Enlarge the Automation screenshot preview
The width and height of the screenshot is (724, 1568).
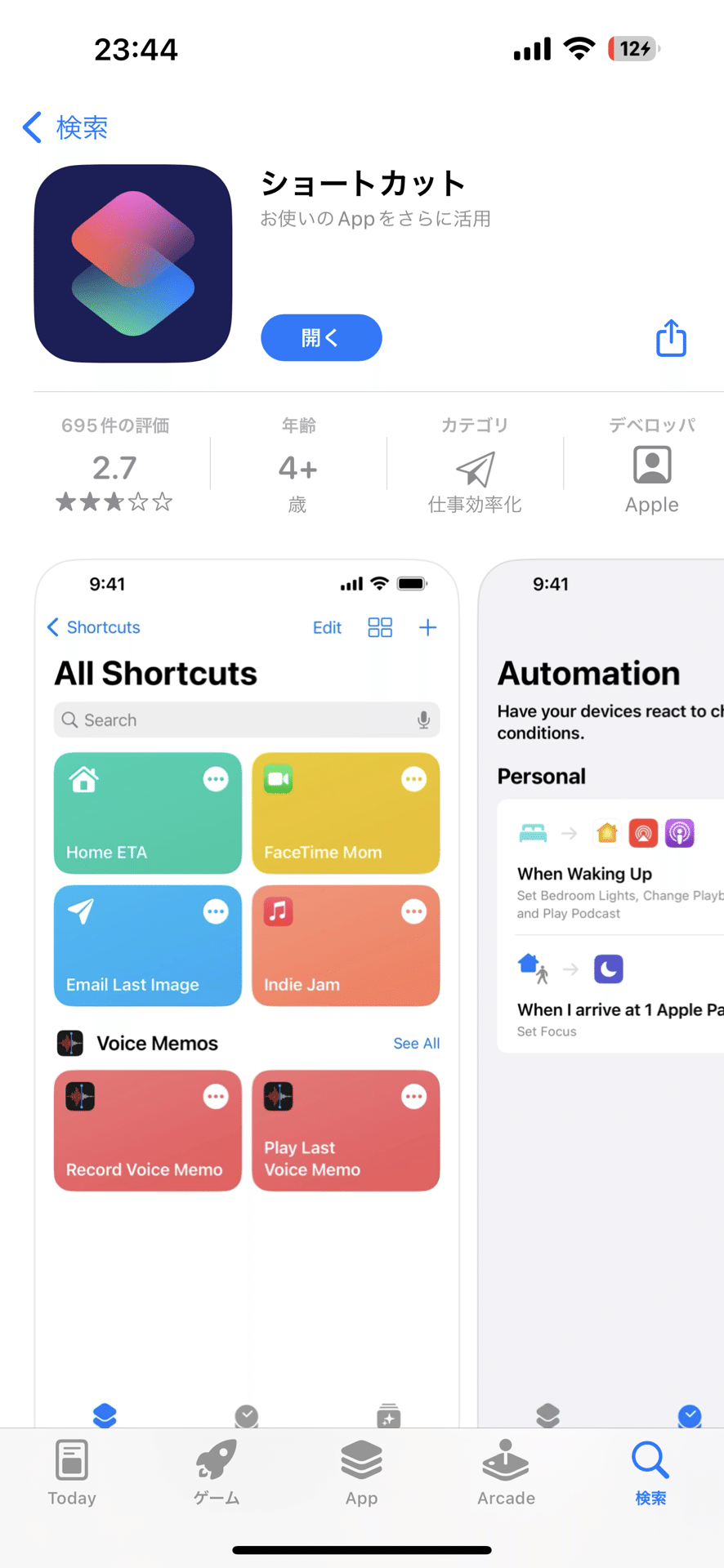coord(601,993)
